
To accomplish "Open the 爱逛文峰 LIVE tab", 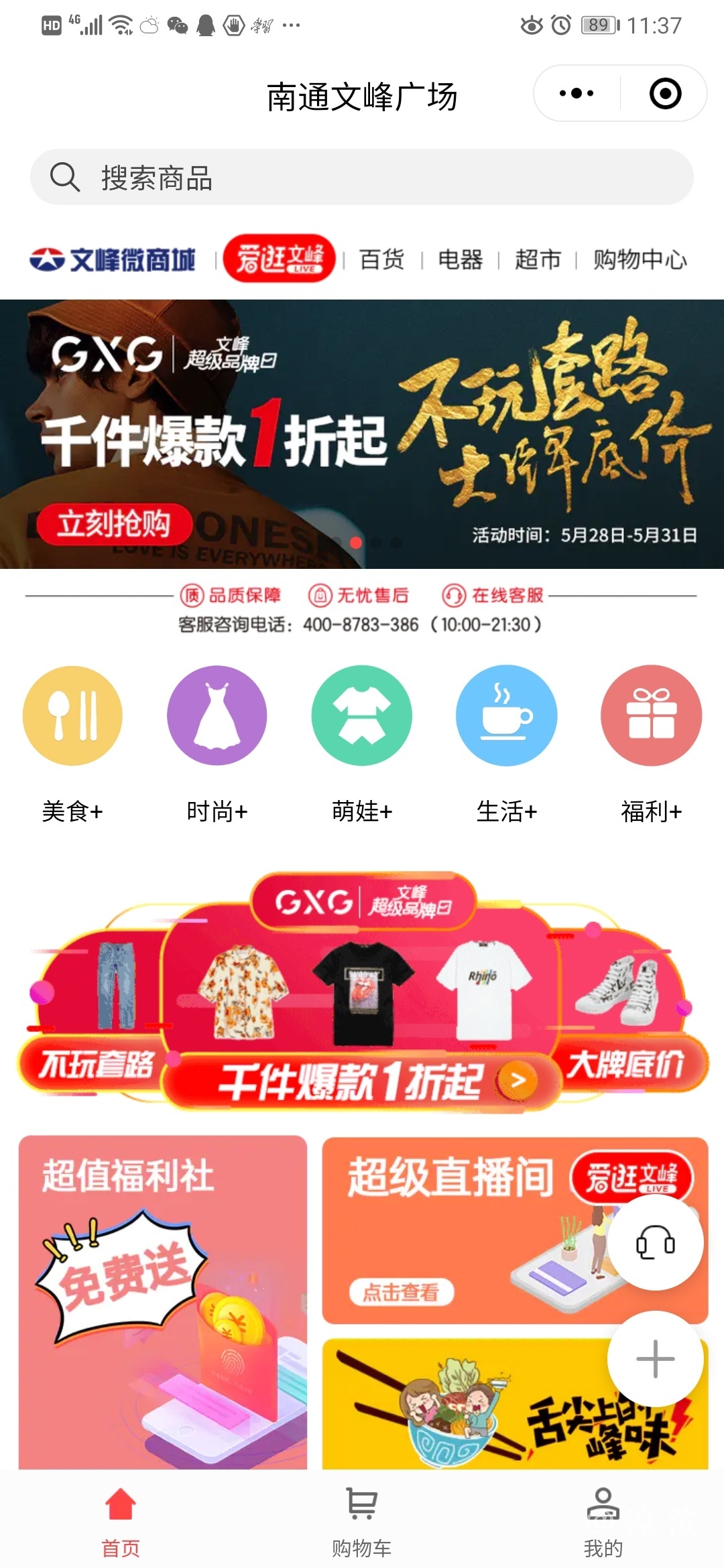I will click(x=279, y=259).
